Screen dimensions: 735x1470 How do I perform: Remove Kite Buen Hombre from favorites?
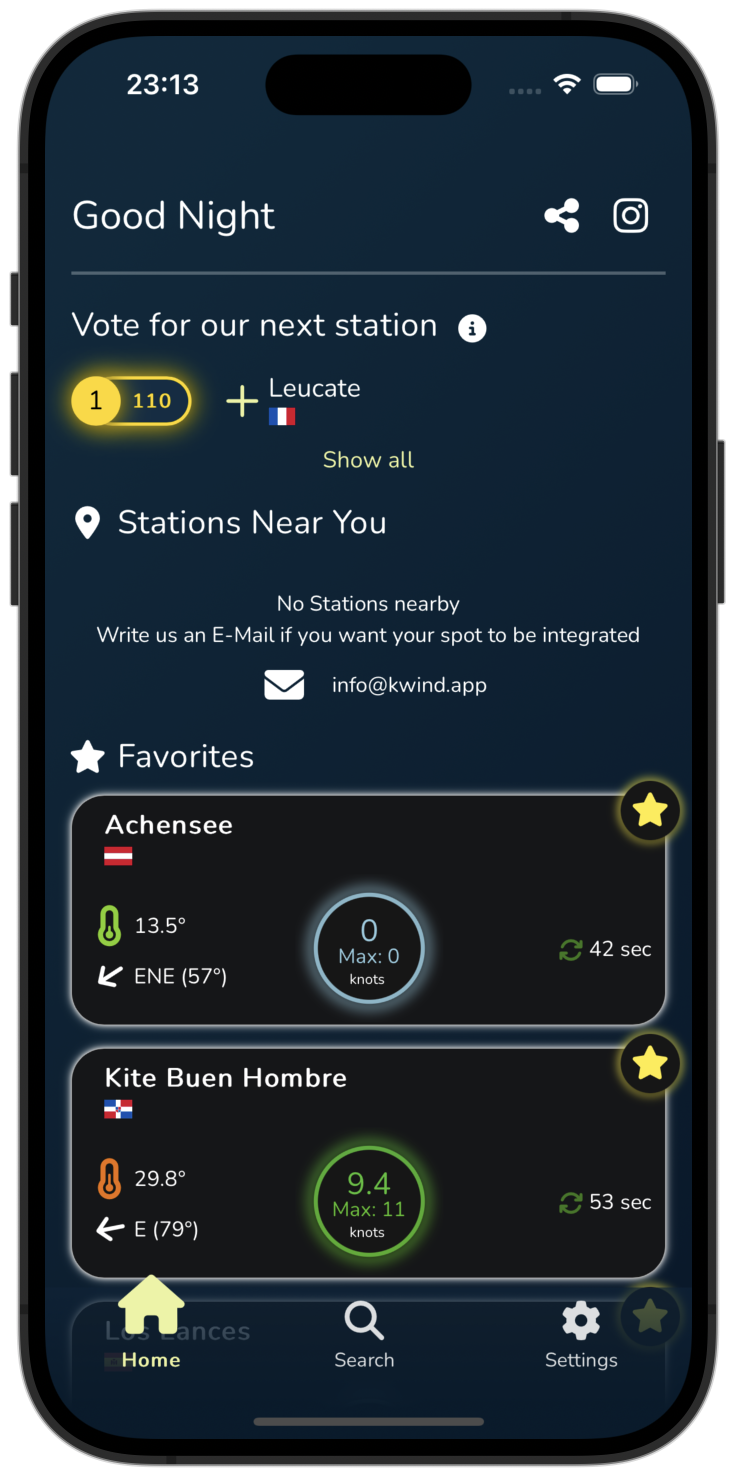coord(650,1063)
